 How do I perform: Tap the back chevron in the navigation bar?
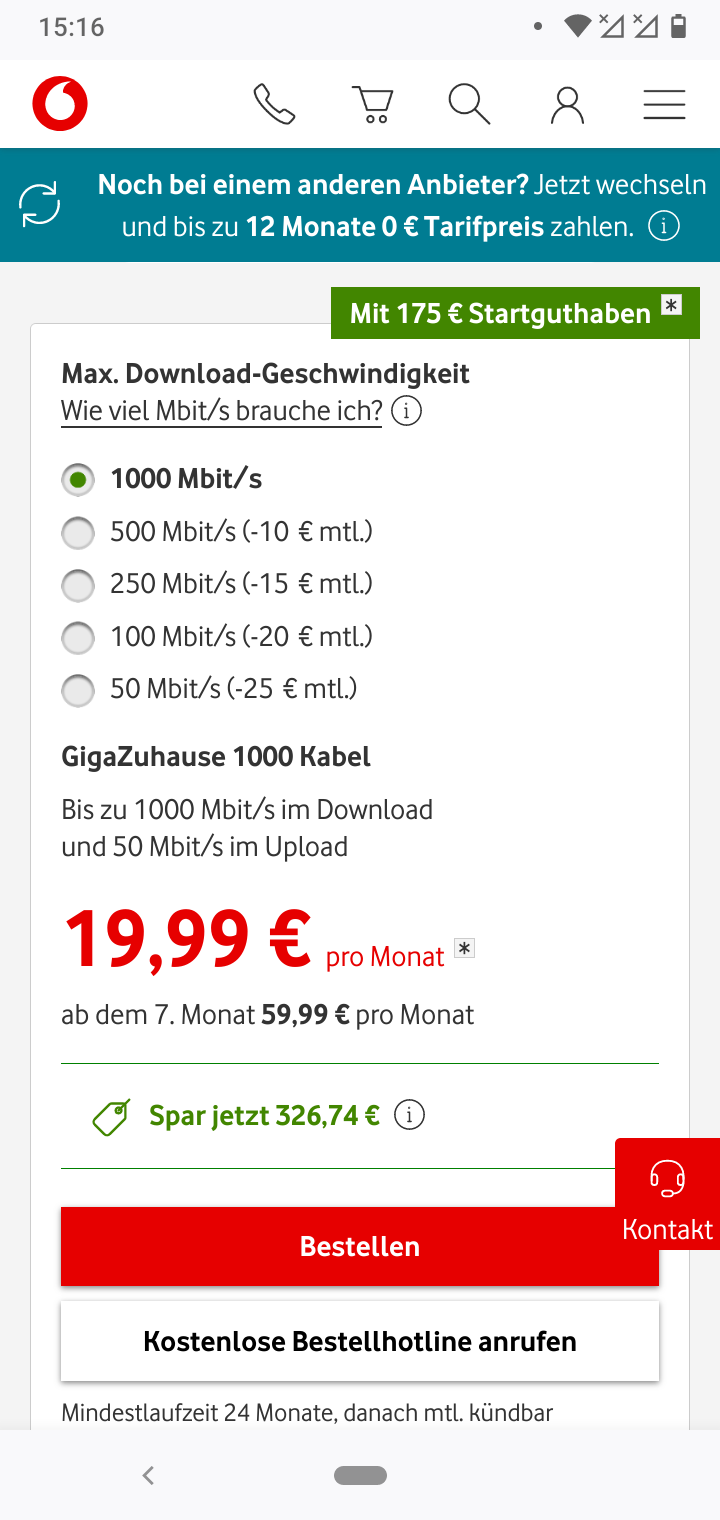point(147,1474)
